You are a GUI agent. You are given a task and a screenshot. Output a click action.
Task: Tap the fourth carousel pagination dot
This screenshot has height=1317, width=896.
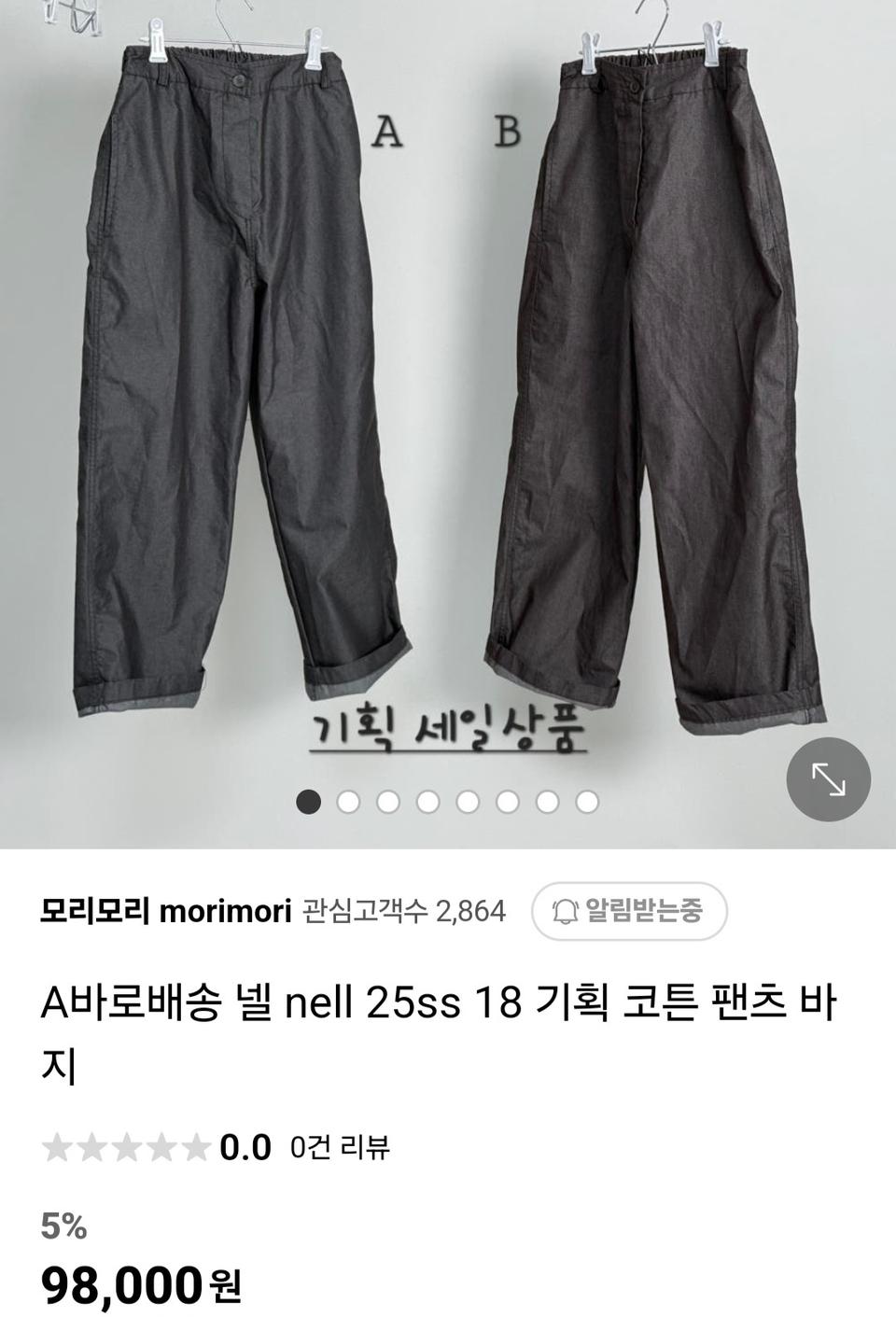point(427,801)
